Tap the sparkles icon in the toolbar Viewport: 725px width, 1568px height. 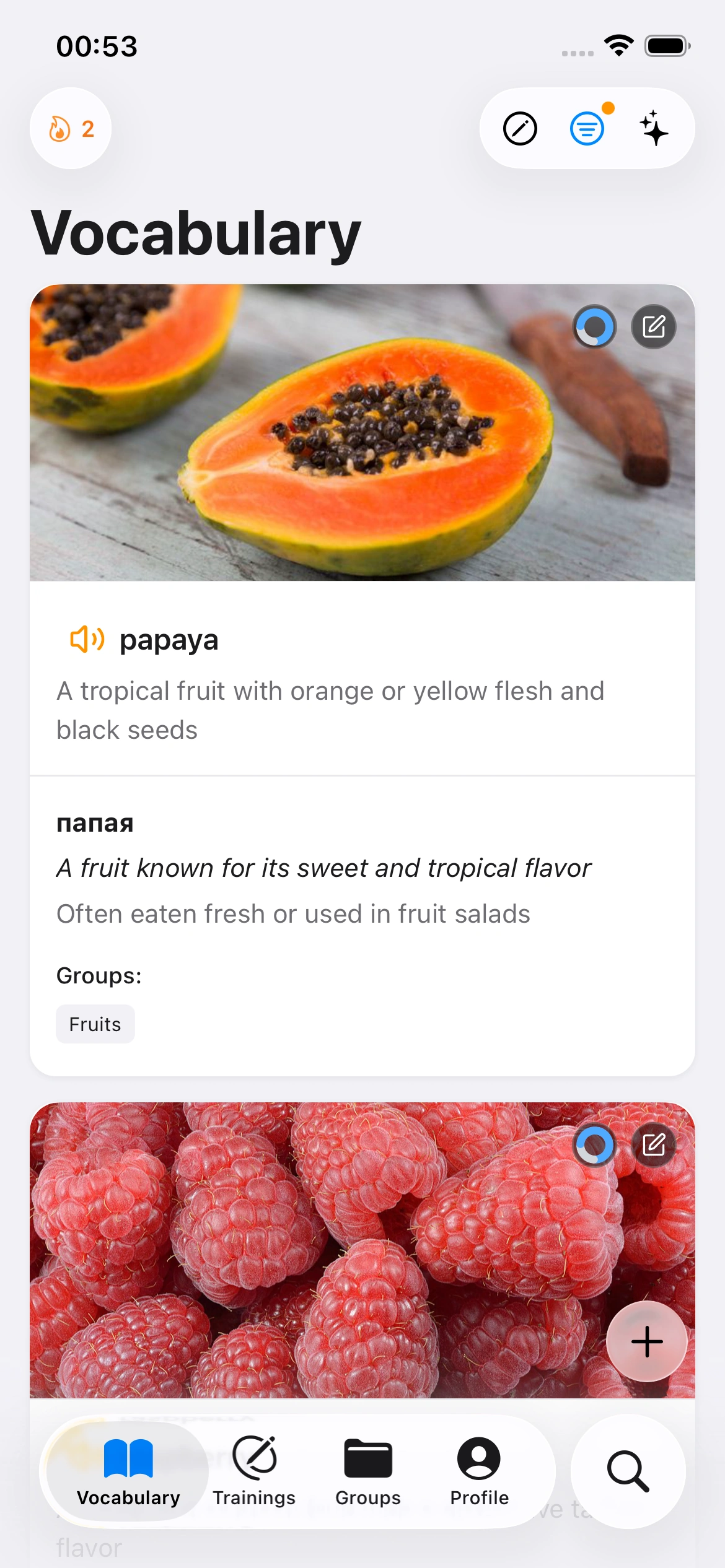[654, 129]
